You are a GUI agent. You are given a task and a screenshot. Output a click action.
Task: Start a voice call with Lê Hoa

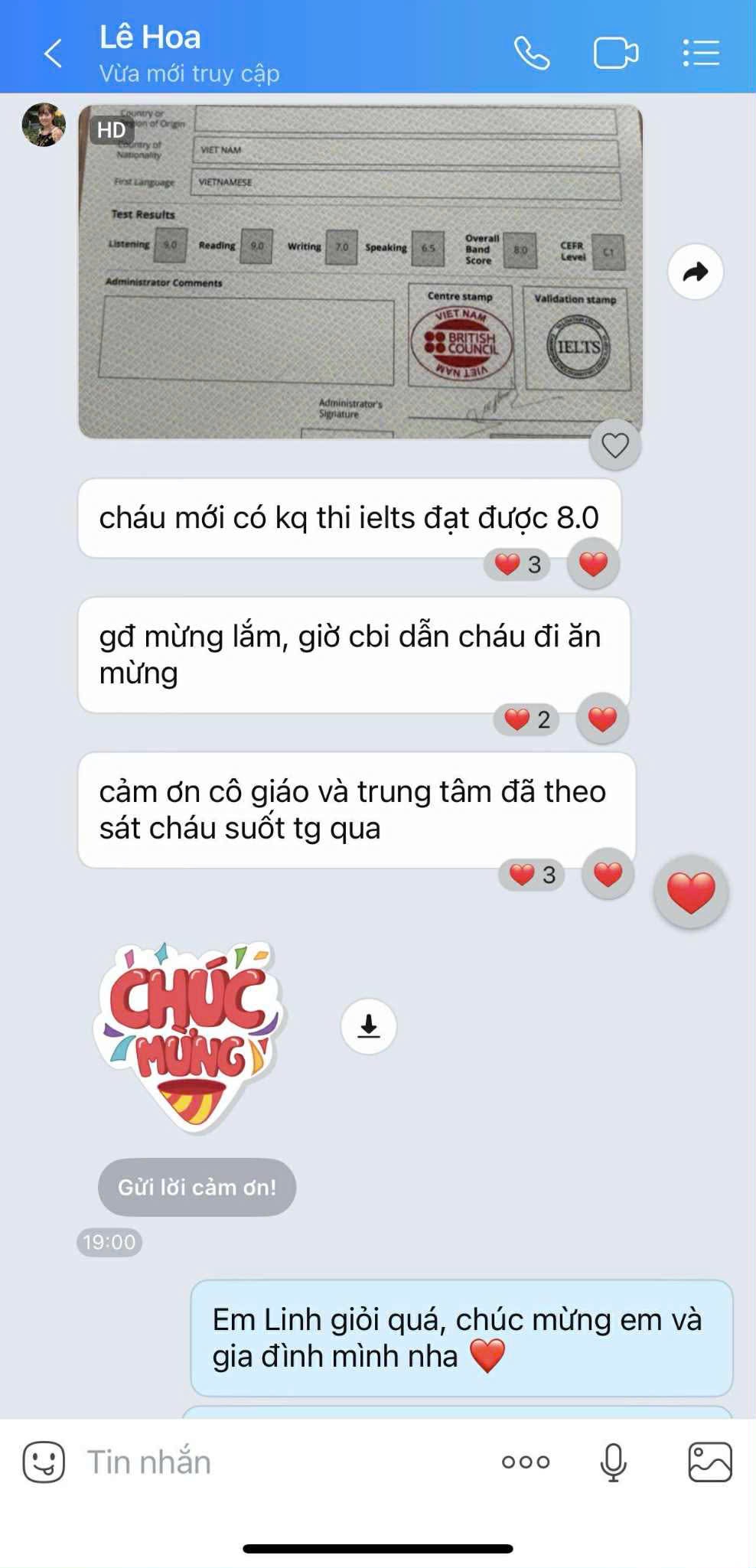tap(532, 54)
